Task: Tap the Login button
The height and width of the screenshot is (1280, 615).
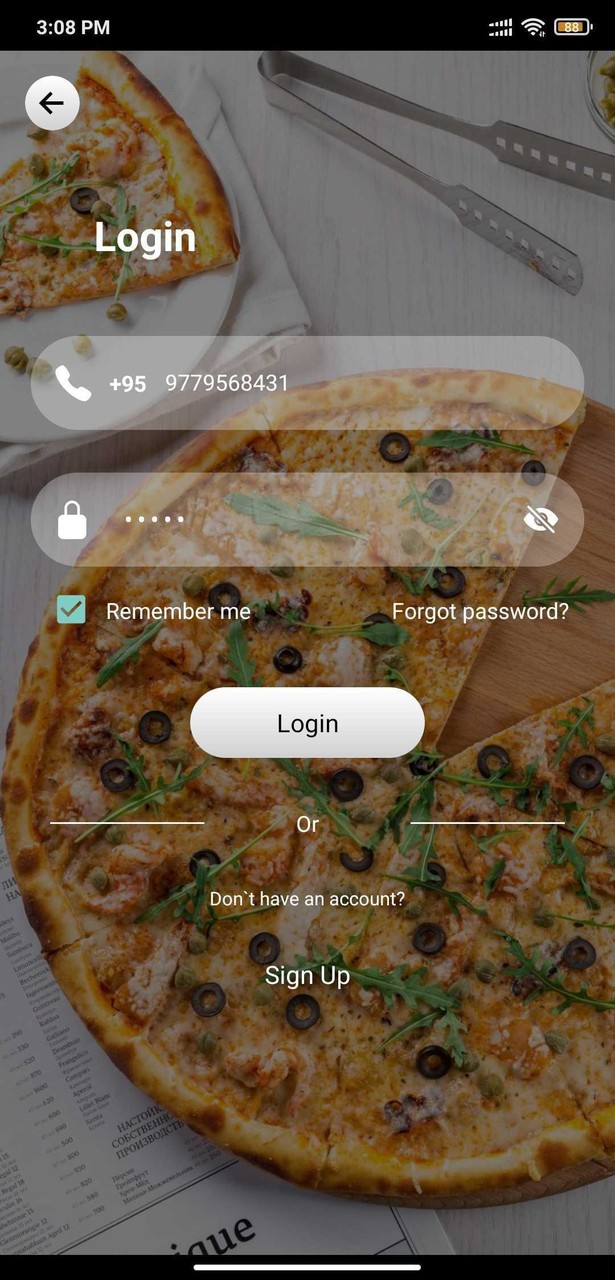Action: coord(307,723)
